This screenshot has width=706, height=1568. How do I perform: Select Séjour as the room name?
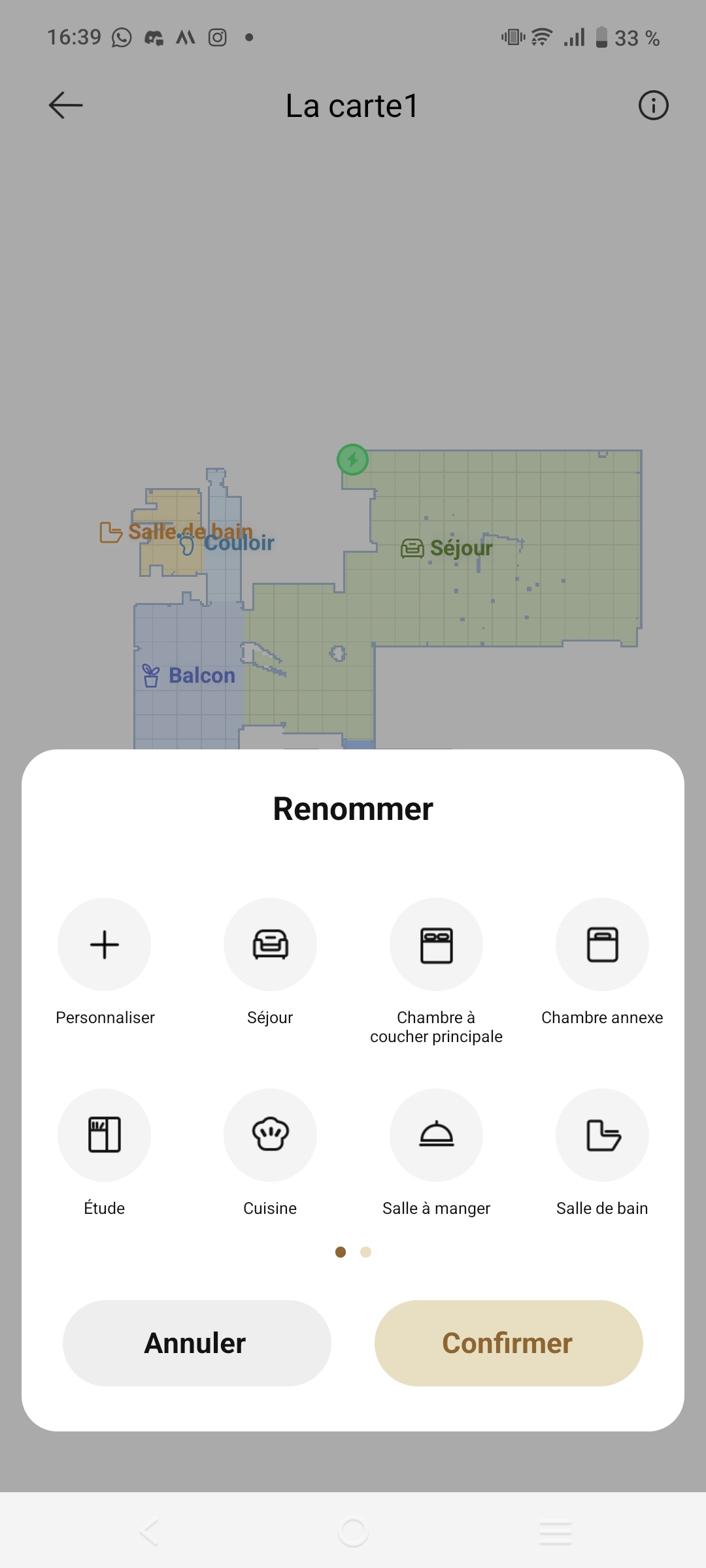pyautogui.click(x=270, y=944)
